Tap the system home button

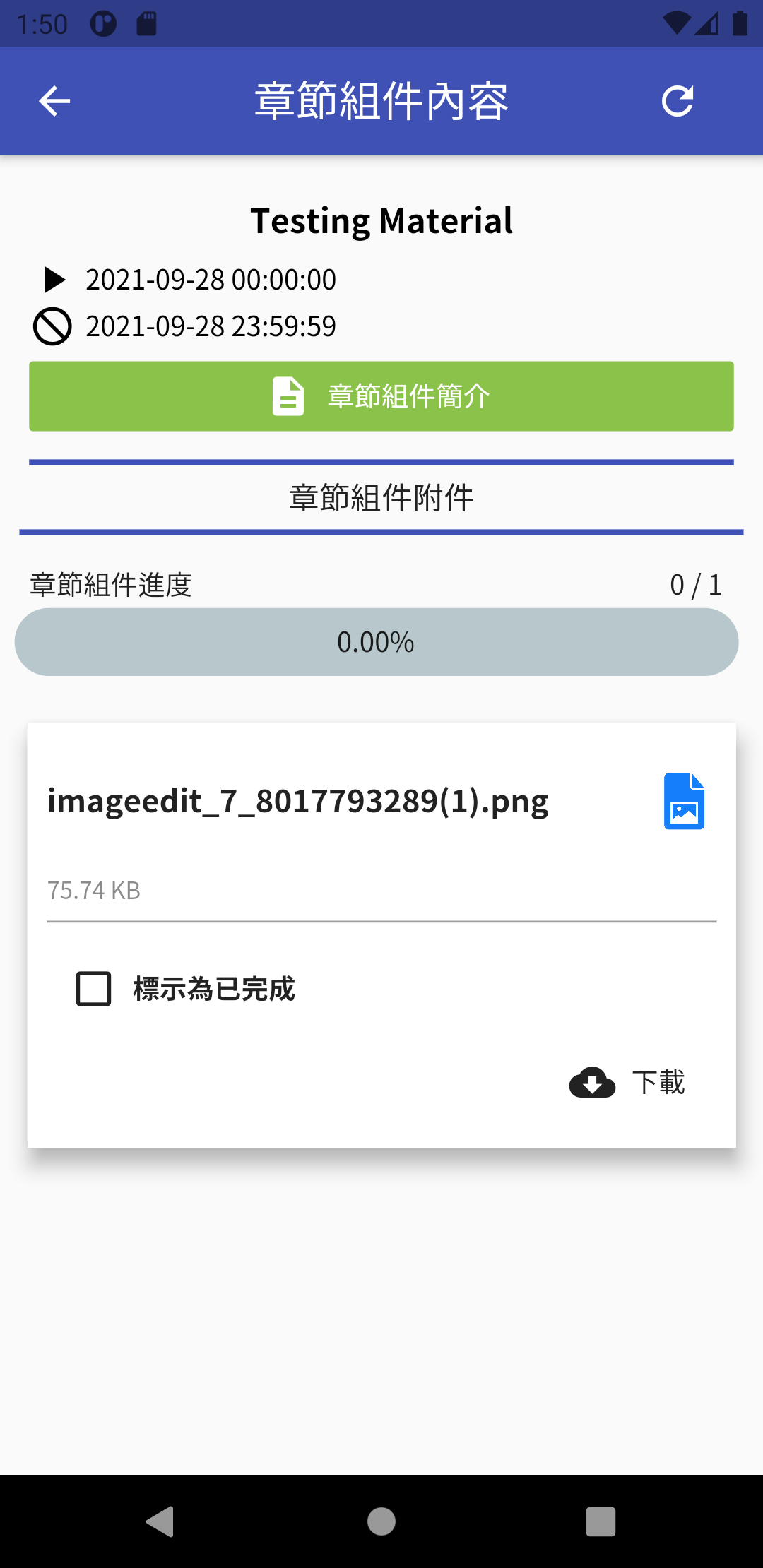point(381,1521)
